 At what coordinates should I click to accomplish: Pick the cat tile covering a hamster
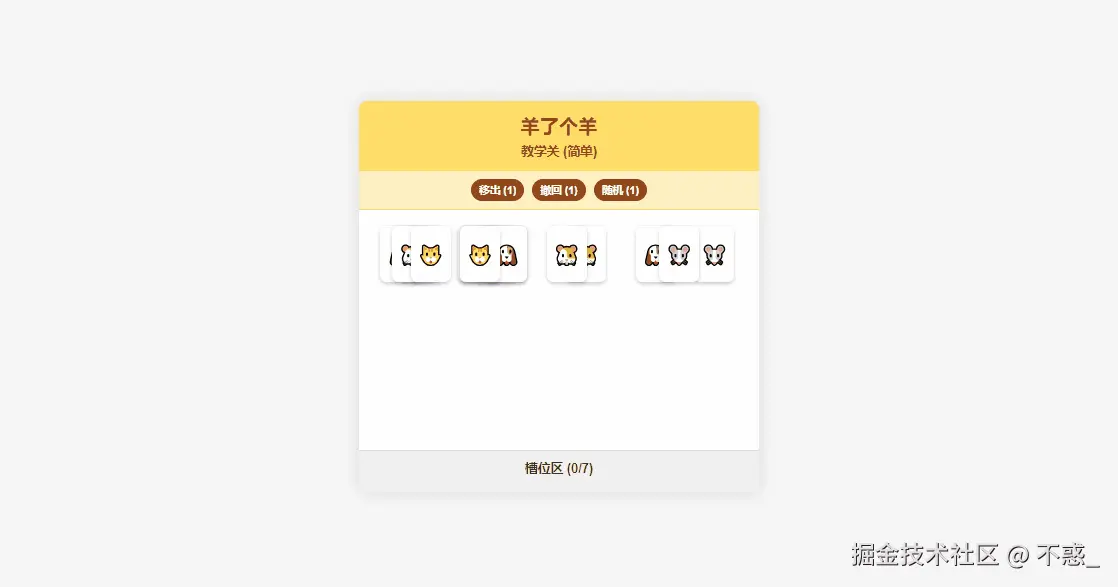(431, 255)
